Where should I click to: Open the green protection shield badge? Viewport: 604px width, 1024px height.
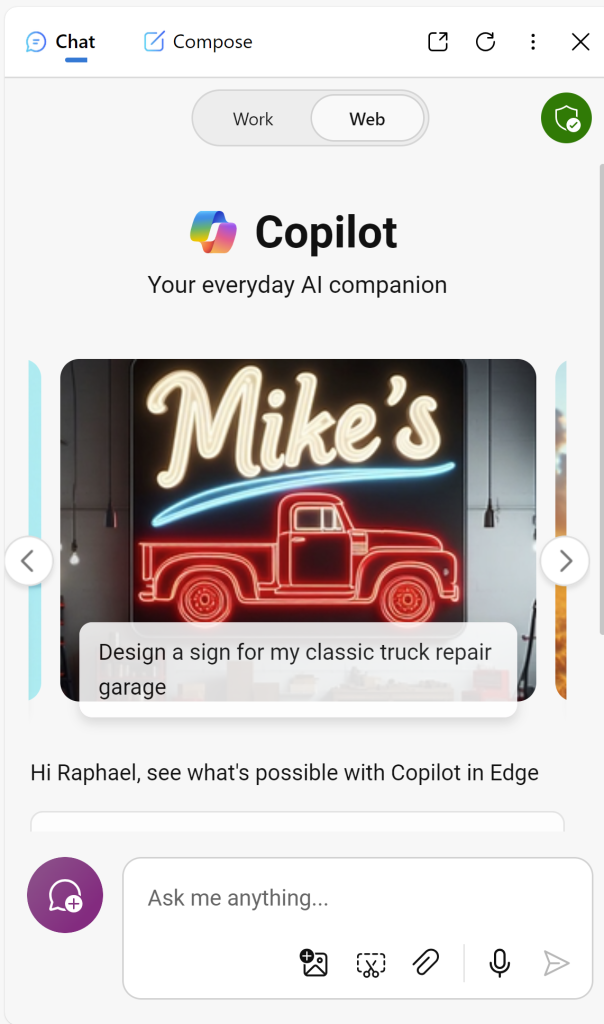click(x=566, y=119)
